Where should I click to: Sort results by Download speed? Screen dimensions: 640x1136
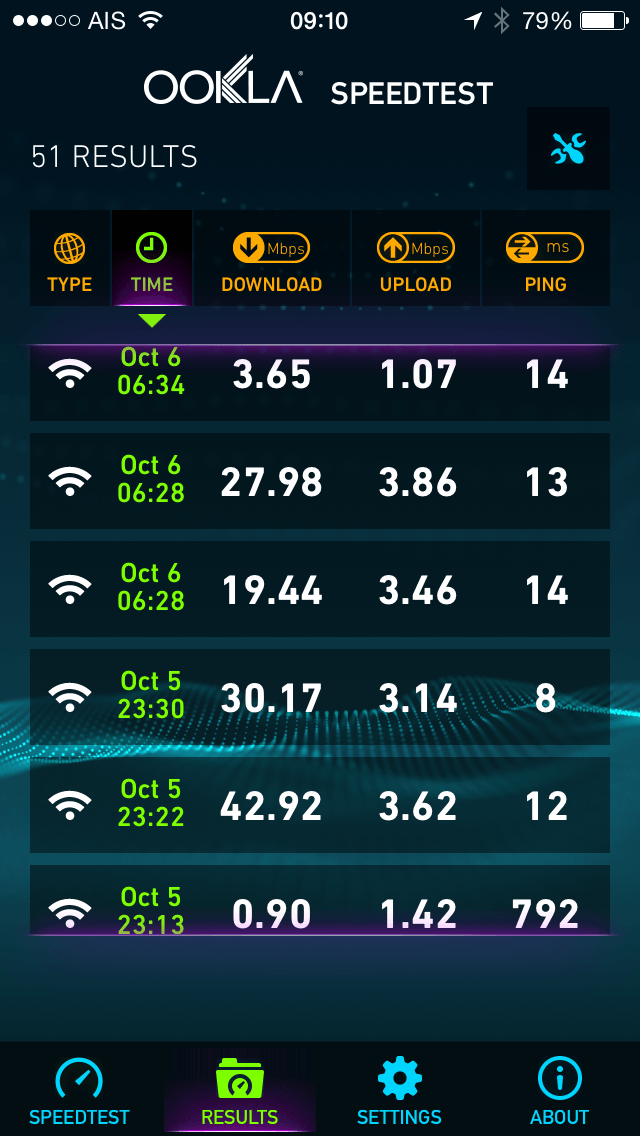coord(272,259)
